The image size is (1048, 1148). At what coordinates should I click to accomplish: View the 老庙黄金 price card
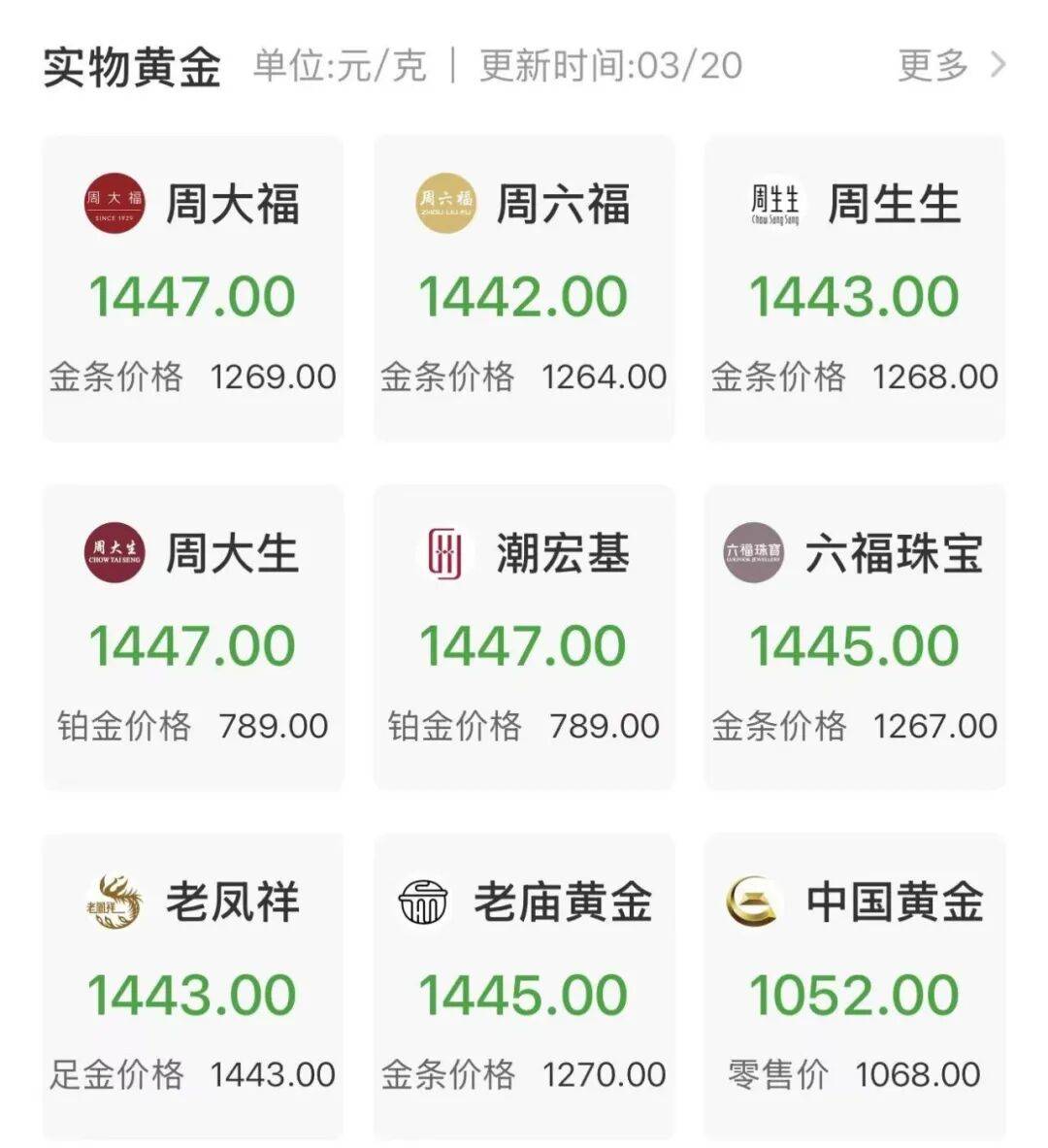tap(523, 987)
